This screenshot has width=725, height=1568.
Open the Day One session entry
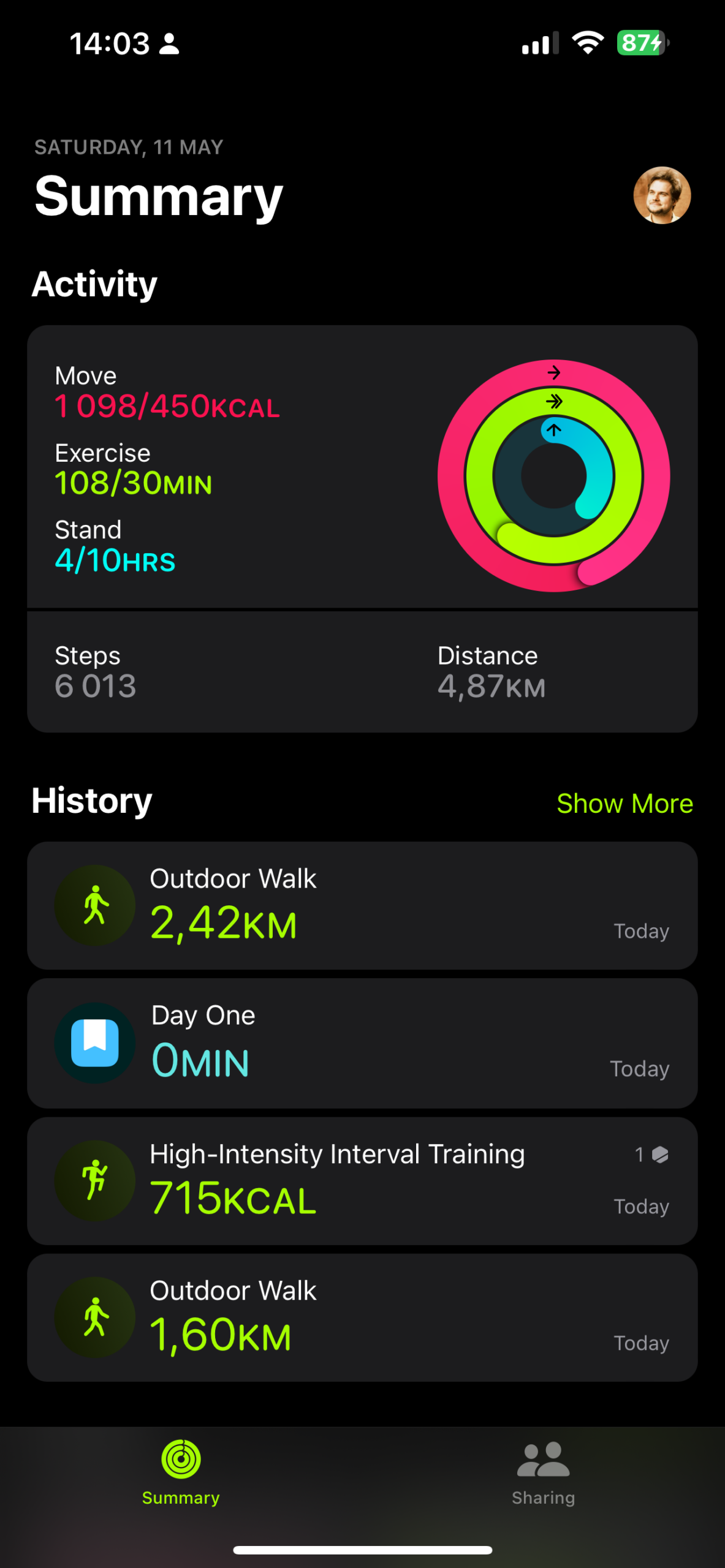click(x=362, y=1043)
